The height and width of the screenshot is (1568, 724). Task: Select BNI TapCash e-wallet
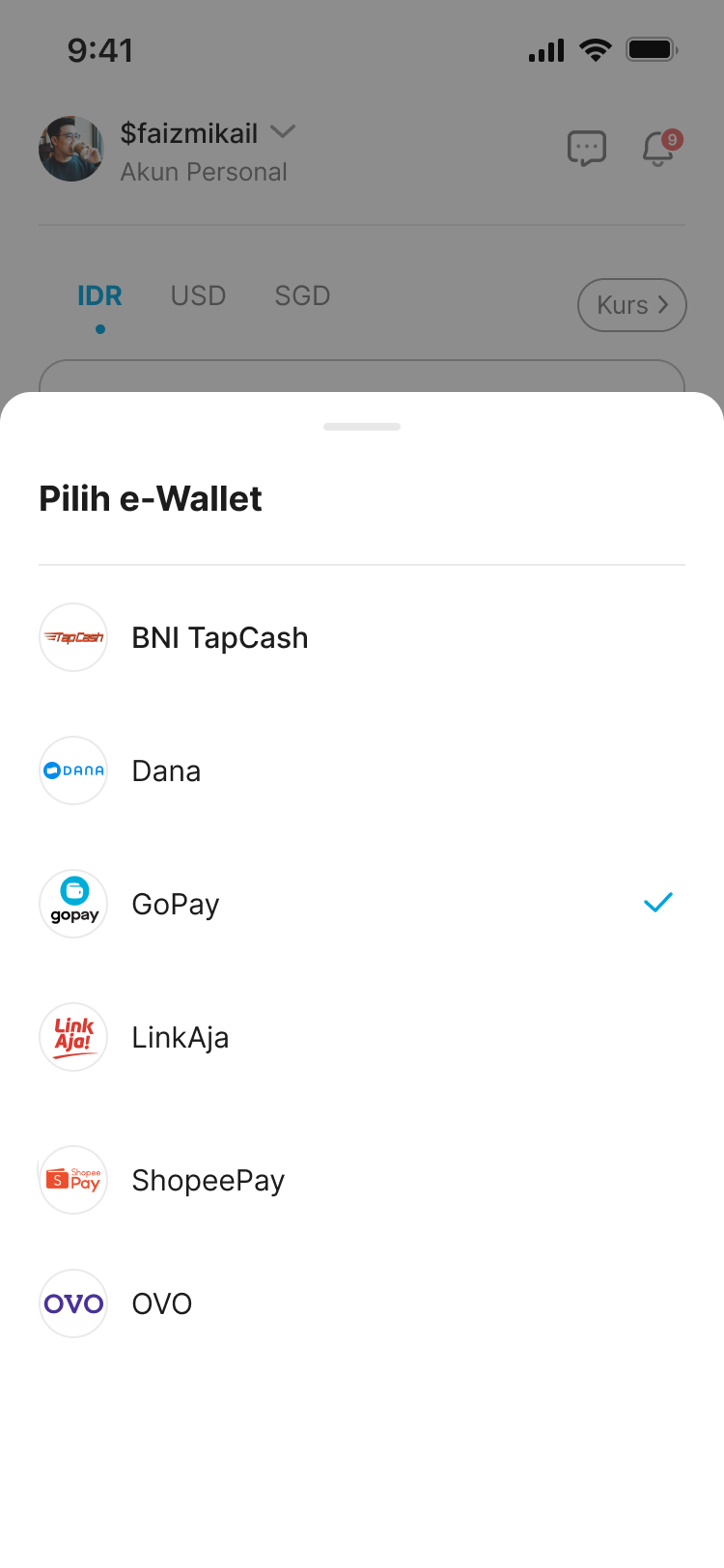[x=220, y=638]
